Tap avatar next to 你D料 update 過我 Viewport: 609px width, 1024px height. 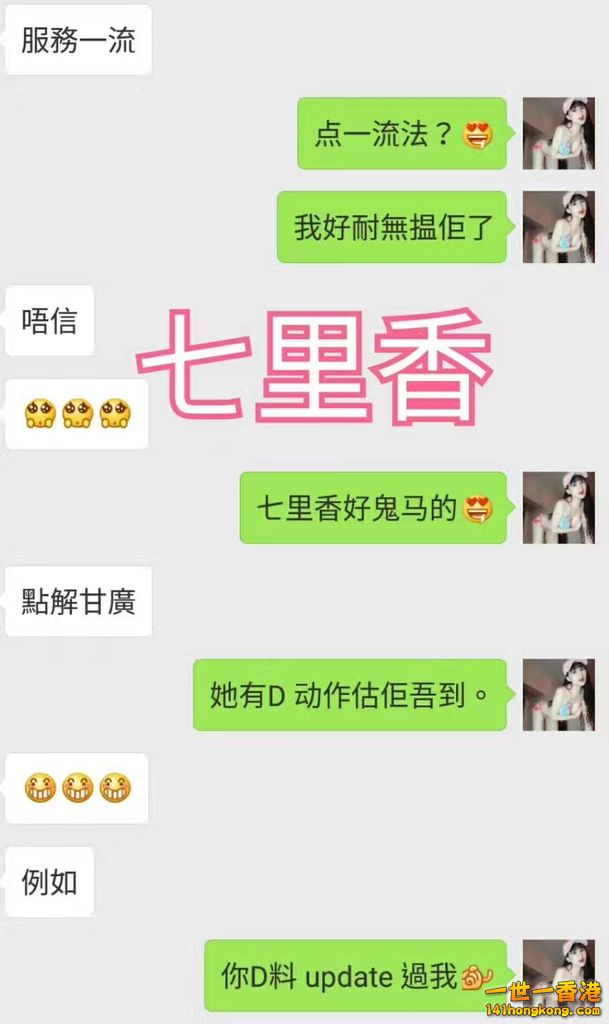(x=558, y=975)
